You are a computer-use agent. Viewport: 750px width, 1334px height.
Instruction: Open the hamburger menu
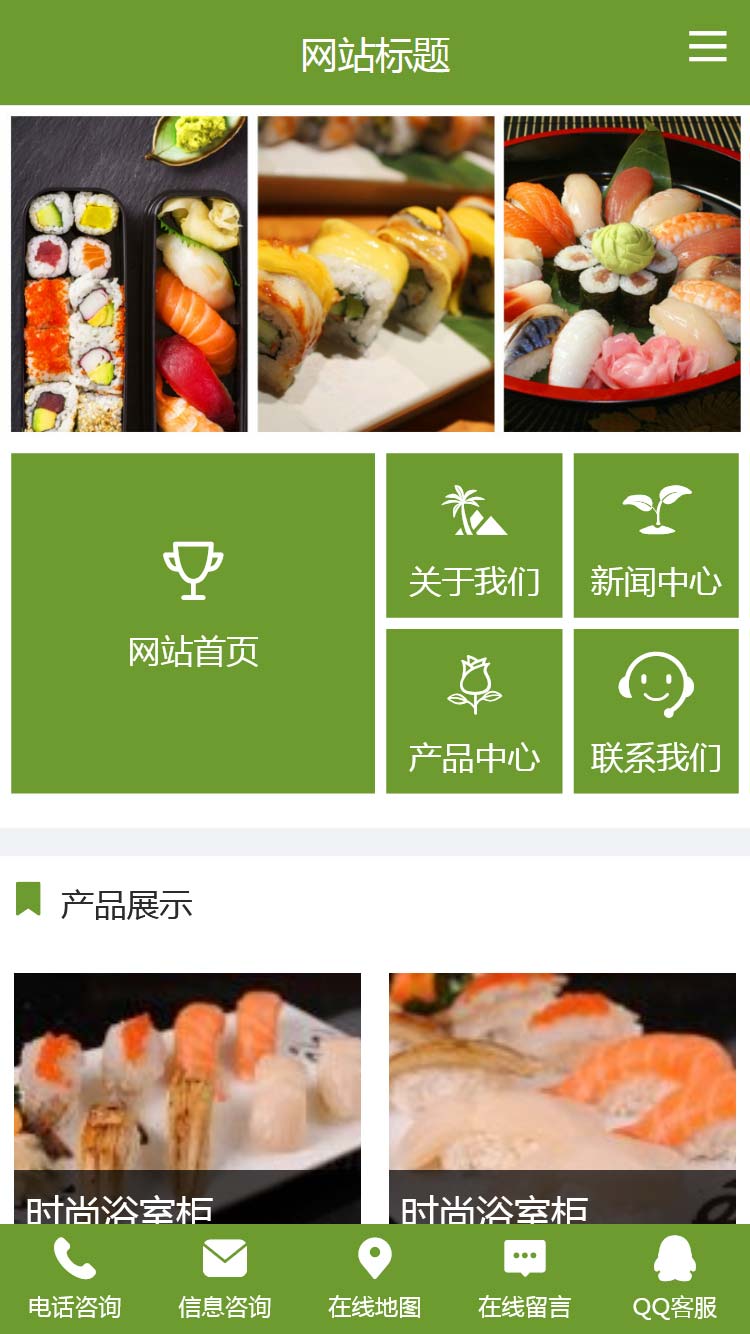pos(707,46)
